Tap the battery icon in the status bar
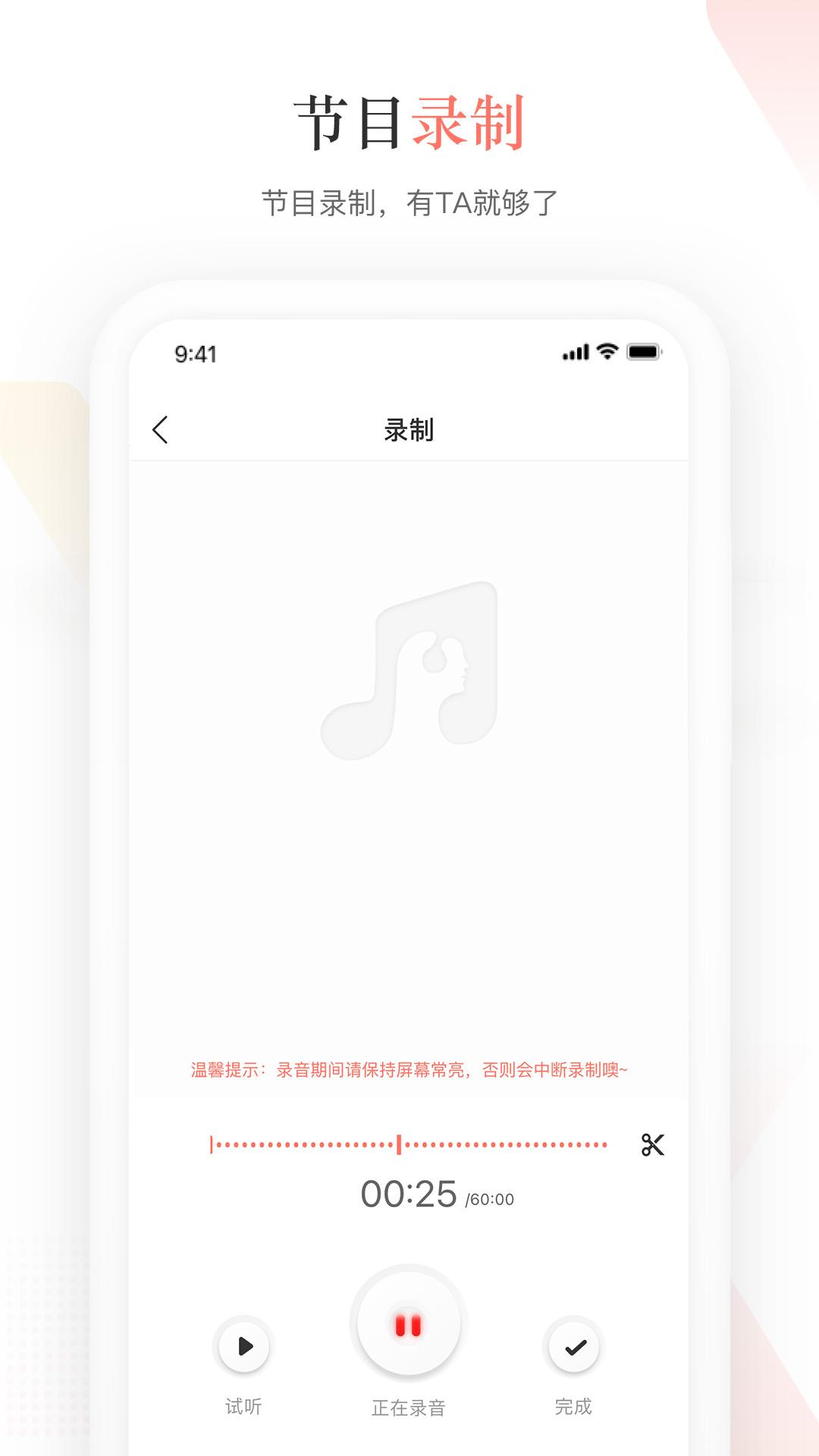Viewport: 819px width, 1456px height. pos(644,350)
